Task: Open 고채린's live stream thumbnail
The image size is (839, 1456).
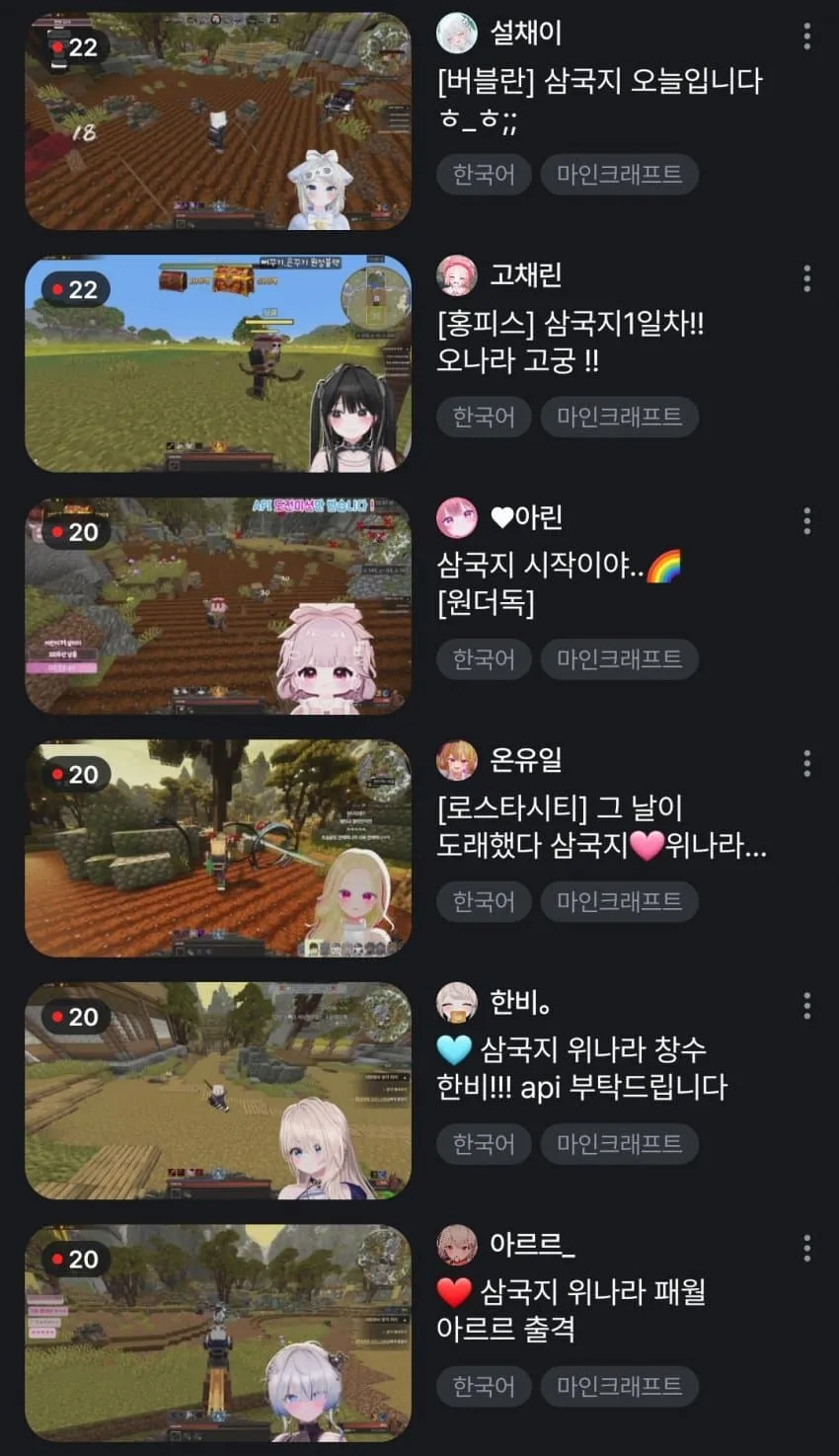Action: click(218, 363)
